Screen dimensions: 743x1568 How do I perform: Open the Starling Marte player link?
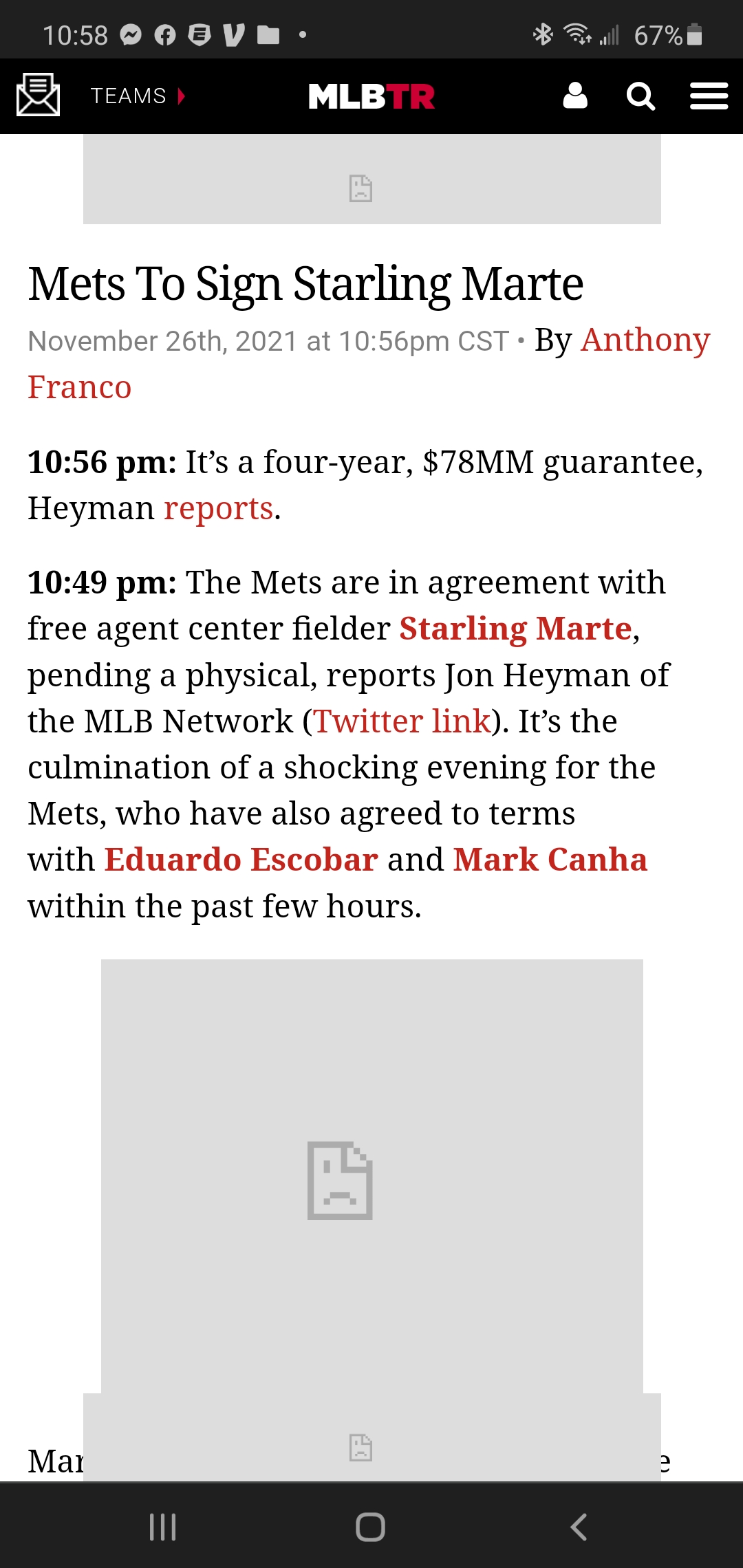click(x=515, y=629)
